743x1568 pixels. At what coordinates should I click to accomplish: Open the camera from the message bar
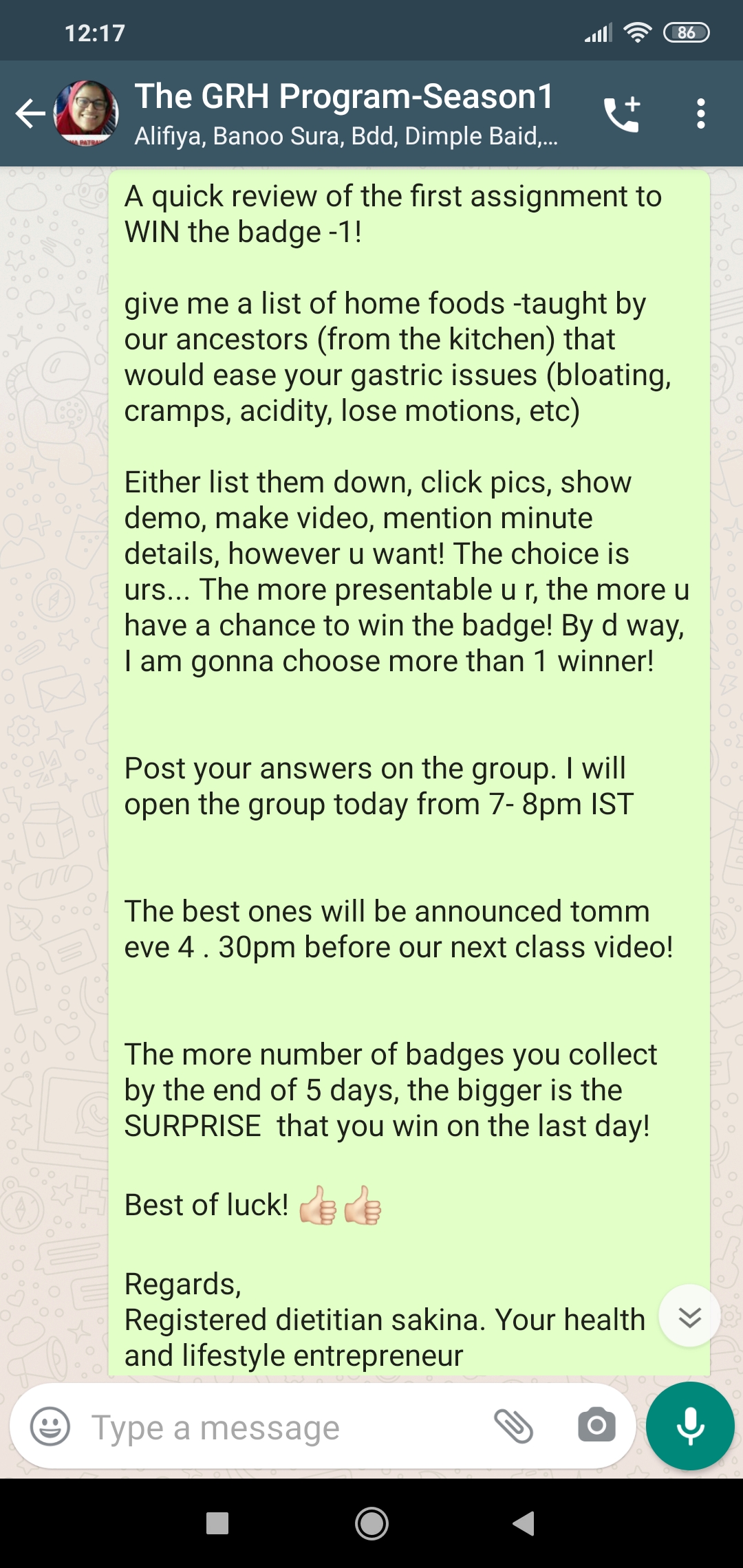(596, 1426)
